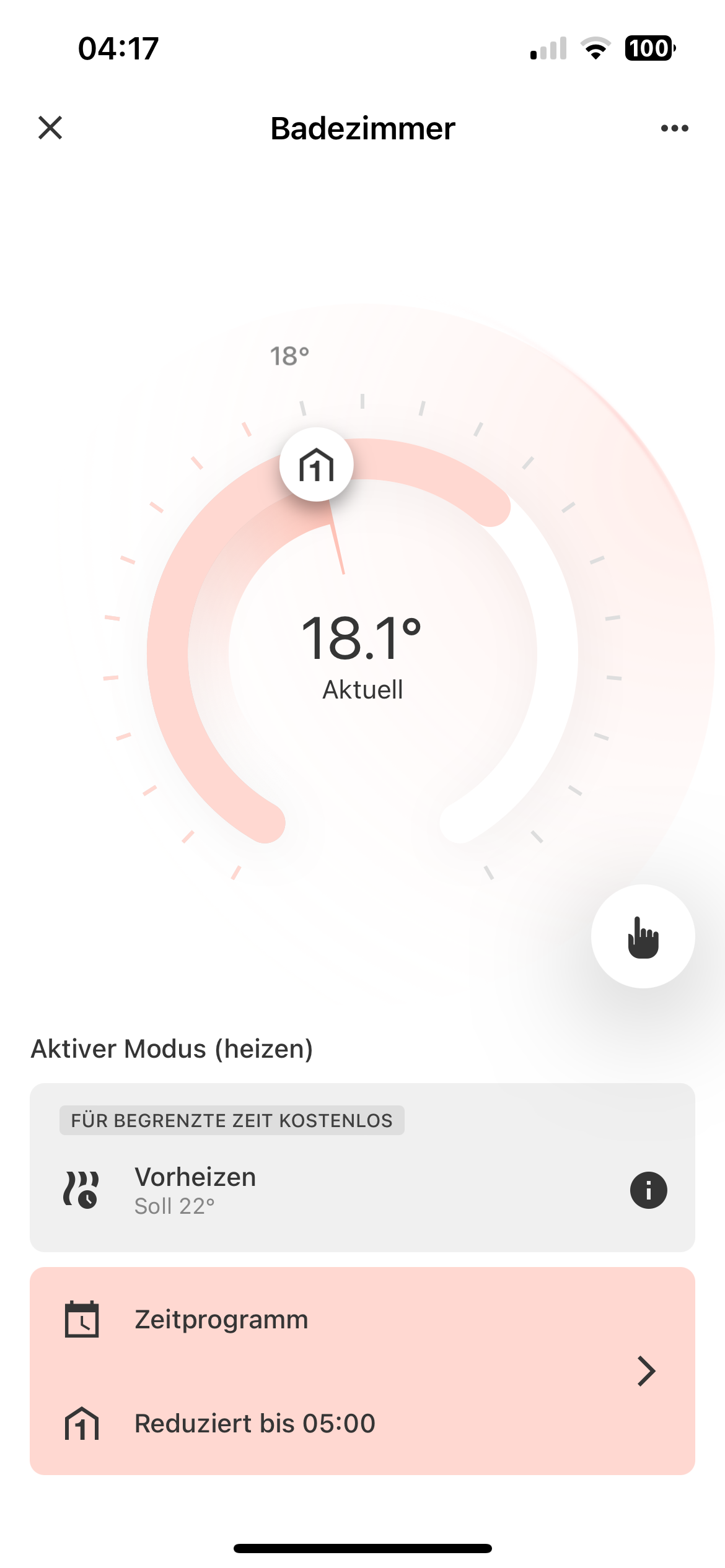Open the three-dot overflow menu
This screenshot has height=1568, width=725.
coord(674,128)
